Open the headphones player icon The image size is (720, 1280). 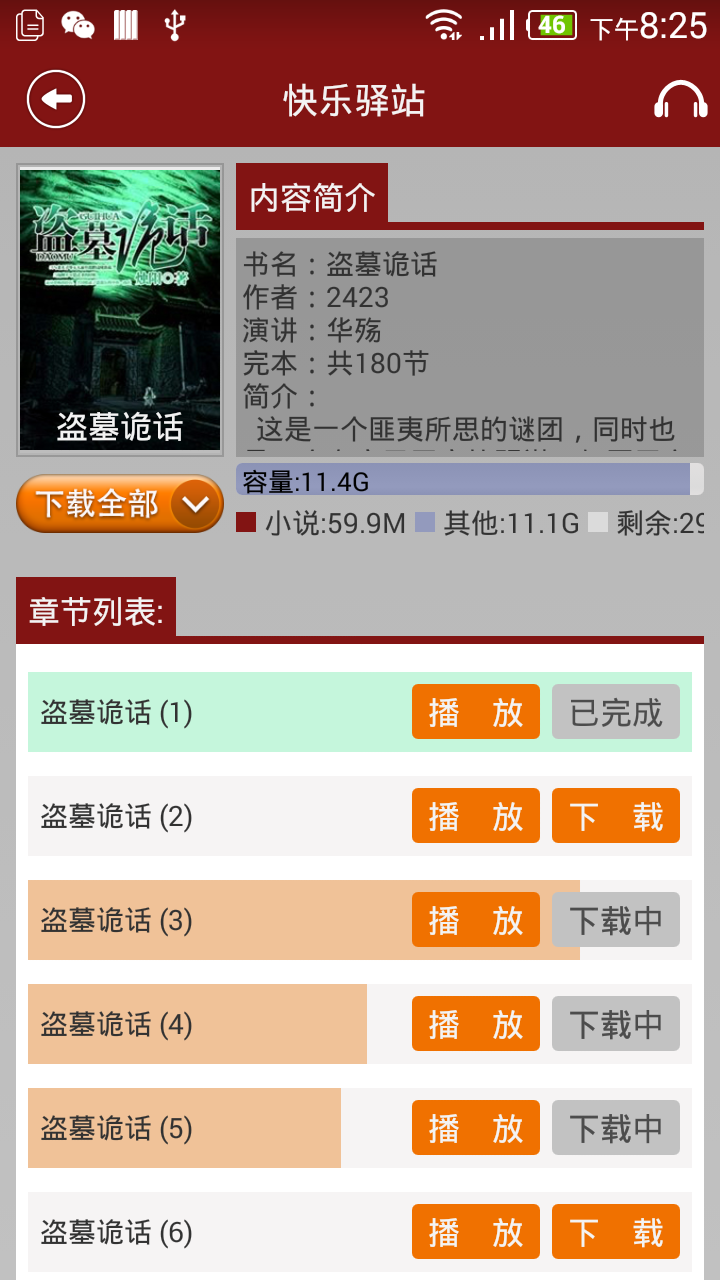tap(681, 99)
